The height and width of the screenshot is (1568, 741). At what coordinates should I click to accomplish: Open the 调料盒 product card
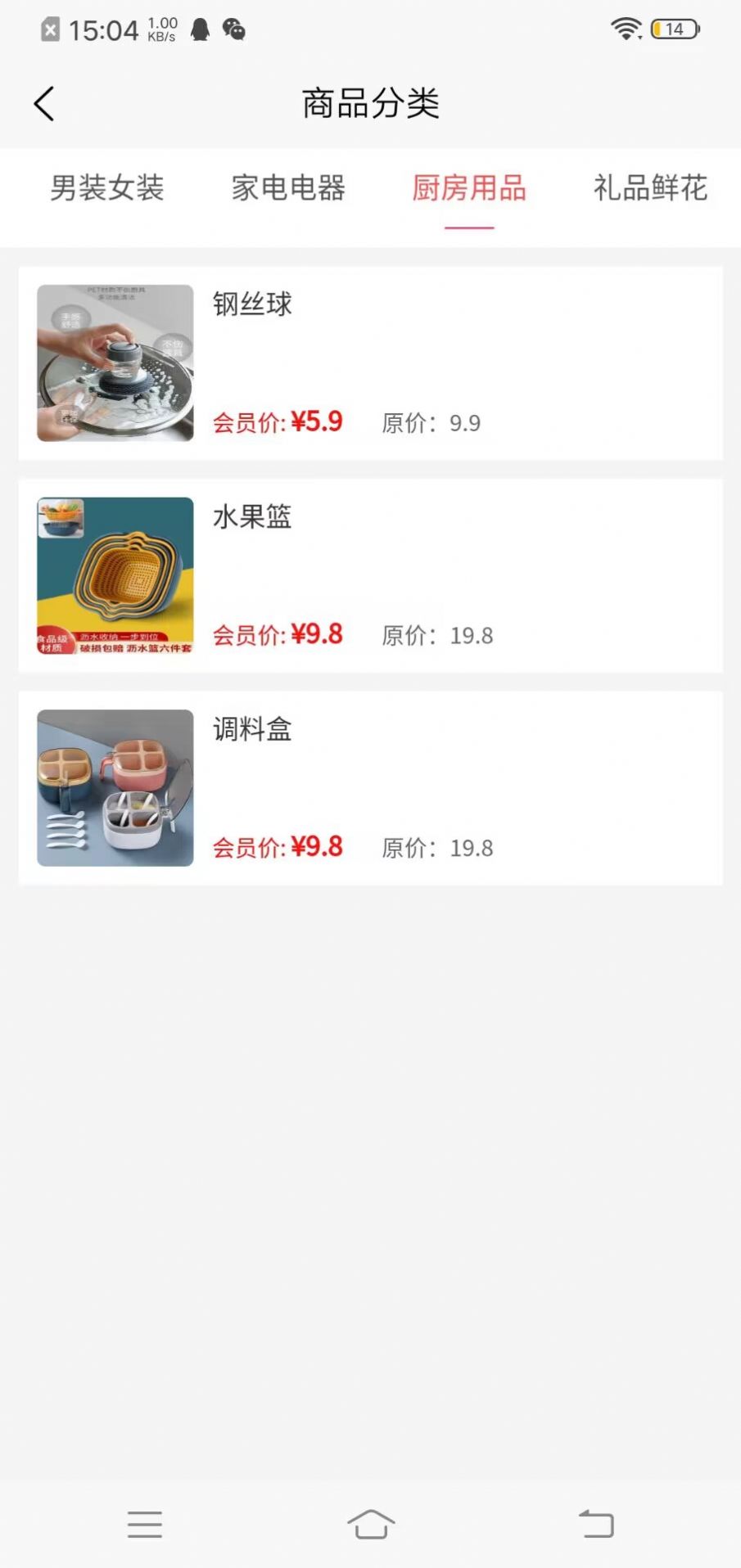tap(370, 788)
